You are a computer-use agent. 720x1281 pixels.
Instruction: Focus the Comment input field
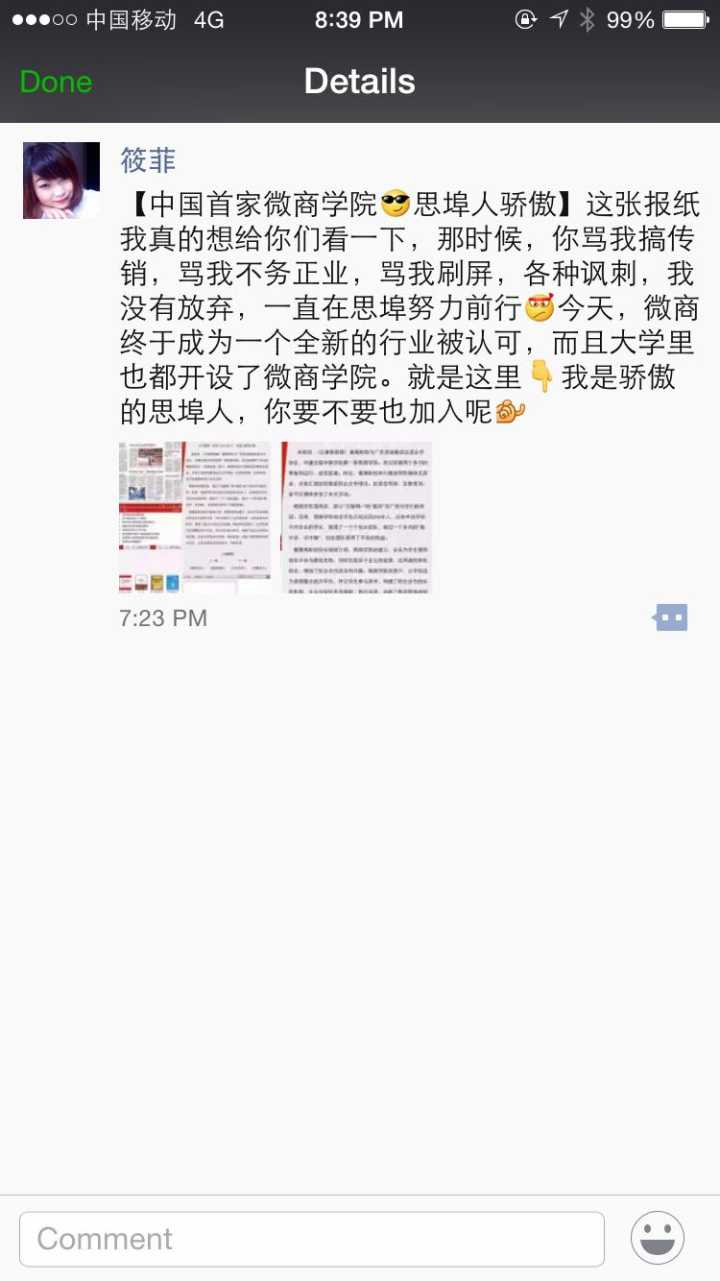311,1239
